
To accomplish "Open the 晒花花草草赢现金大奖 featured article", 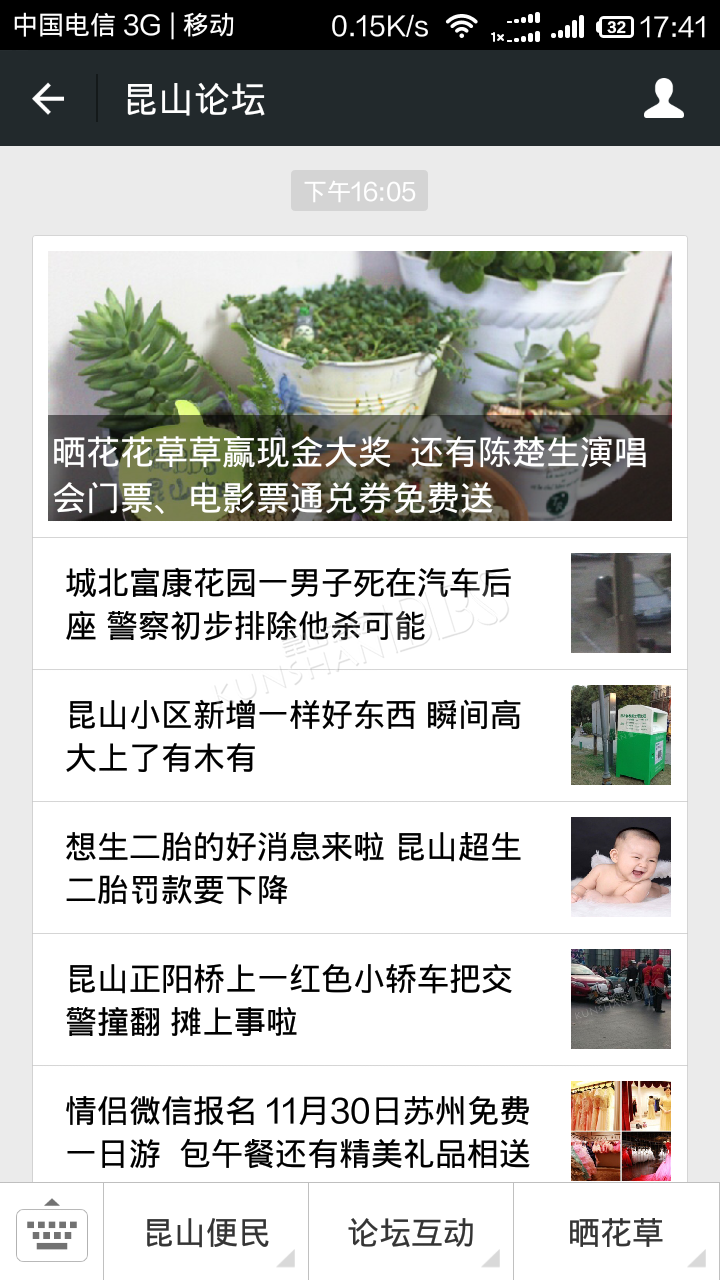I will 360,386.
